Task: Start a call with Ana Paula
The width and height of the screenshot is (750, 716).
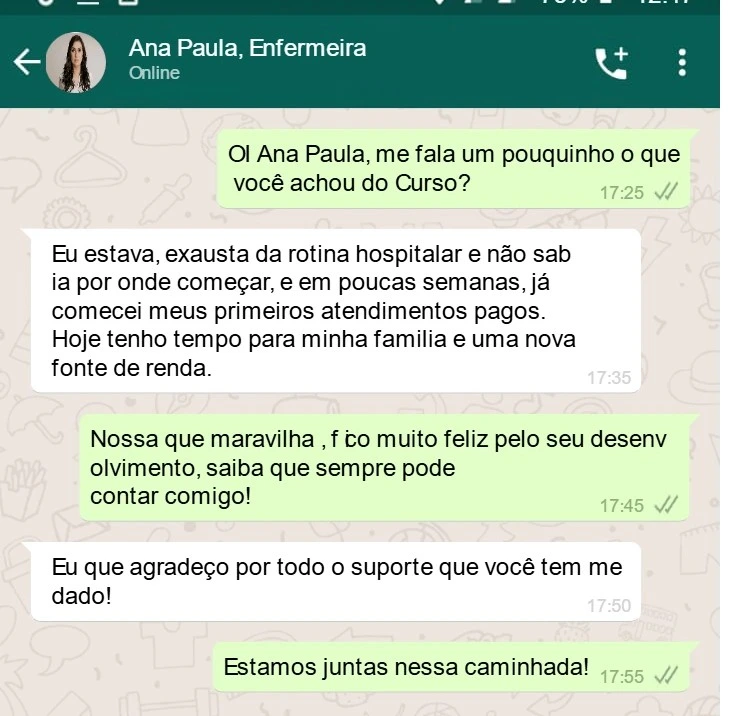Action: [611, 62]
